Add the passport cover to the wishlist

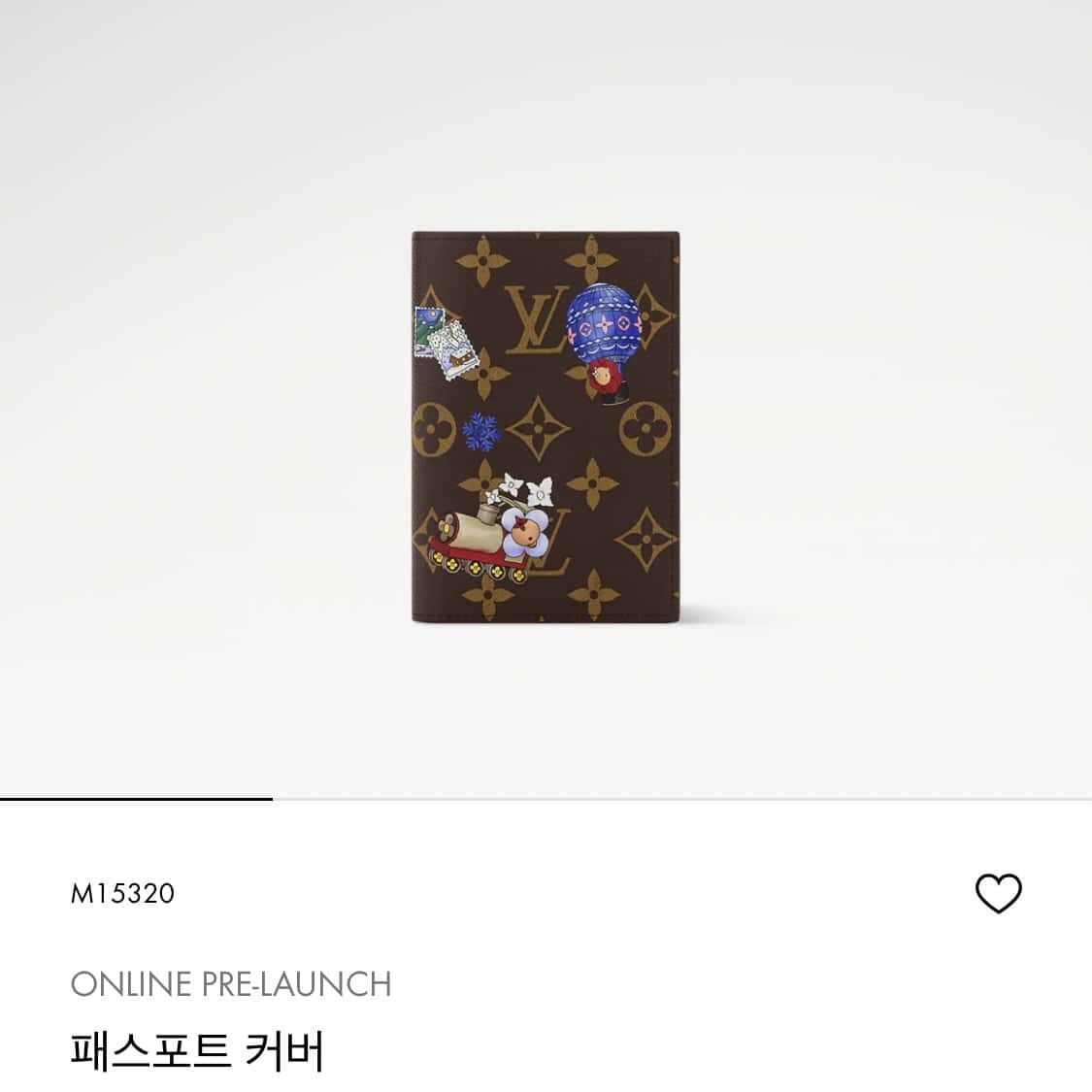click(x=998, y=893)
